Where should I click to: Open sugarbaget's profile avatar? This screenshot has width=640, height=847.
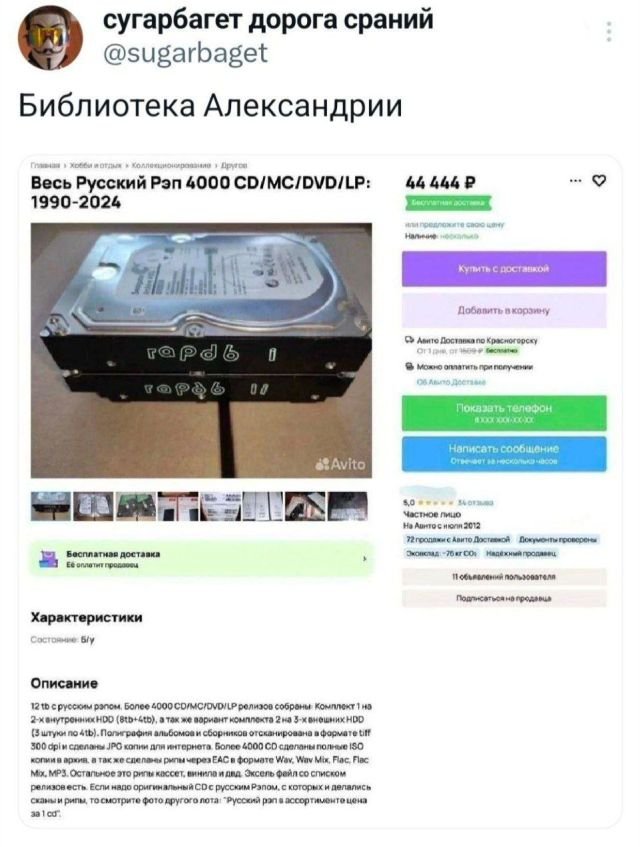pyautogui.click(x=50, y=36)
